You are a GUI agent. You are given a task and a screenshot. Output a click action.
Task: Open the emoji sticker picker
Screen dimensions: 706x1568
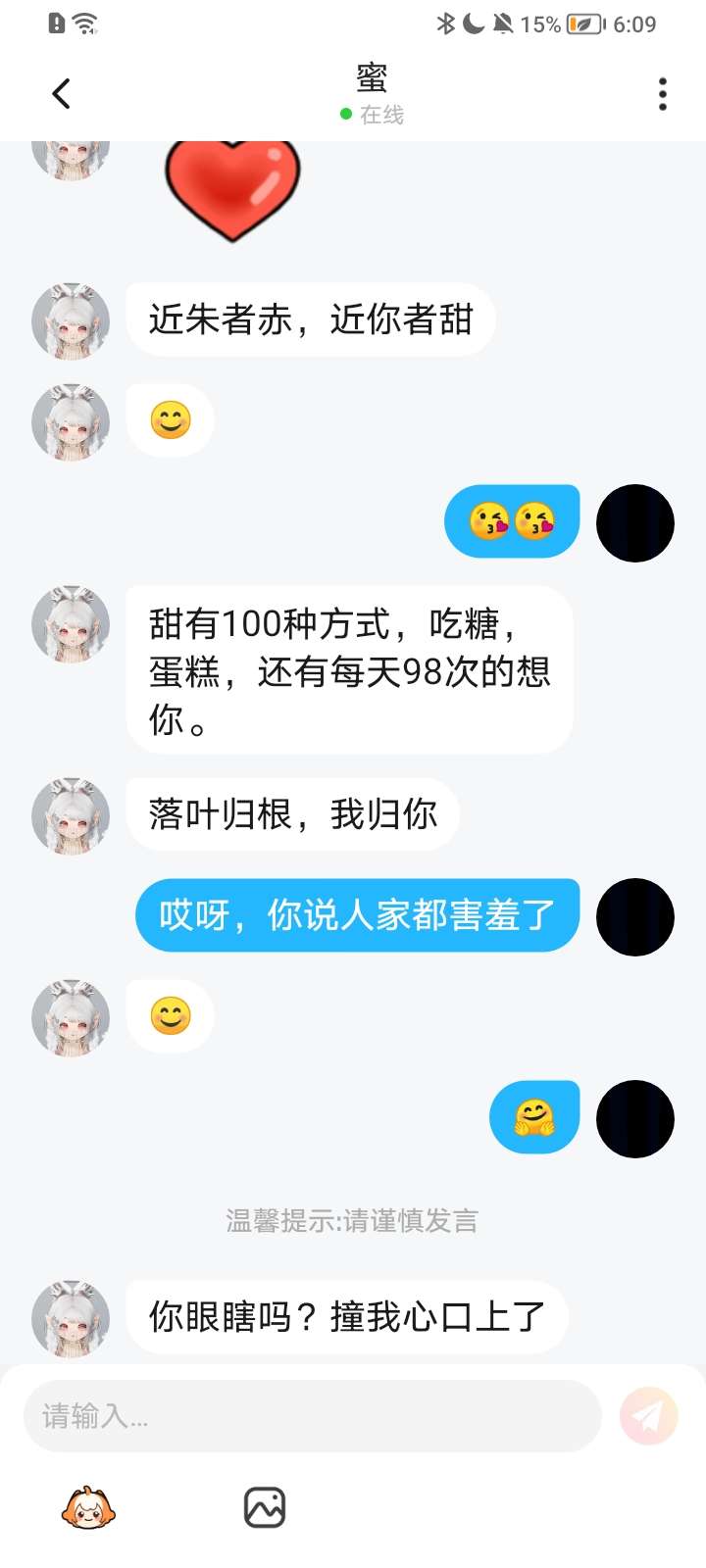88,1507
